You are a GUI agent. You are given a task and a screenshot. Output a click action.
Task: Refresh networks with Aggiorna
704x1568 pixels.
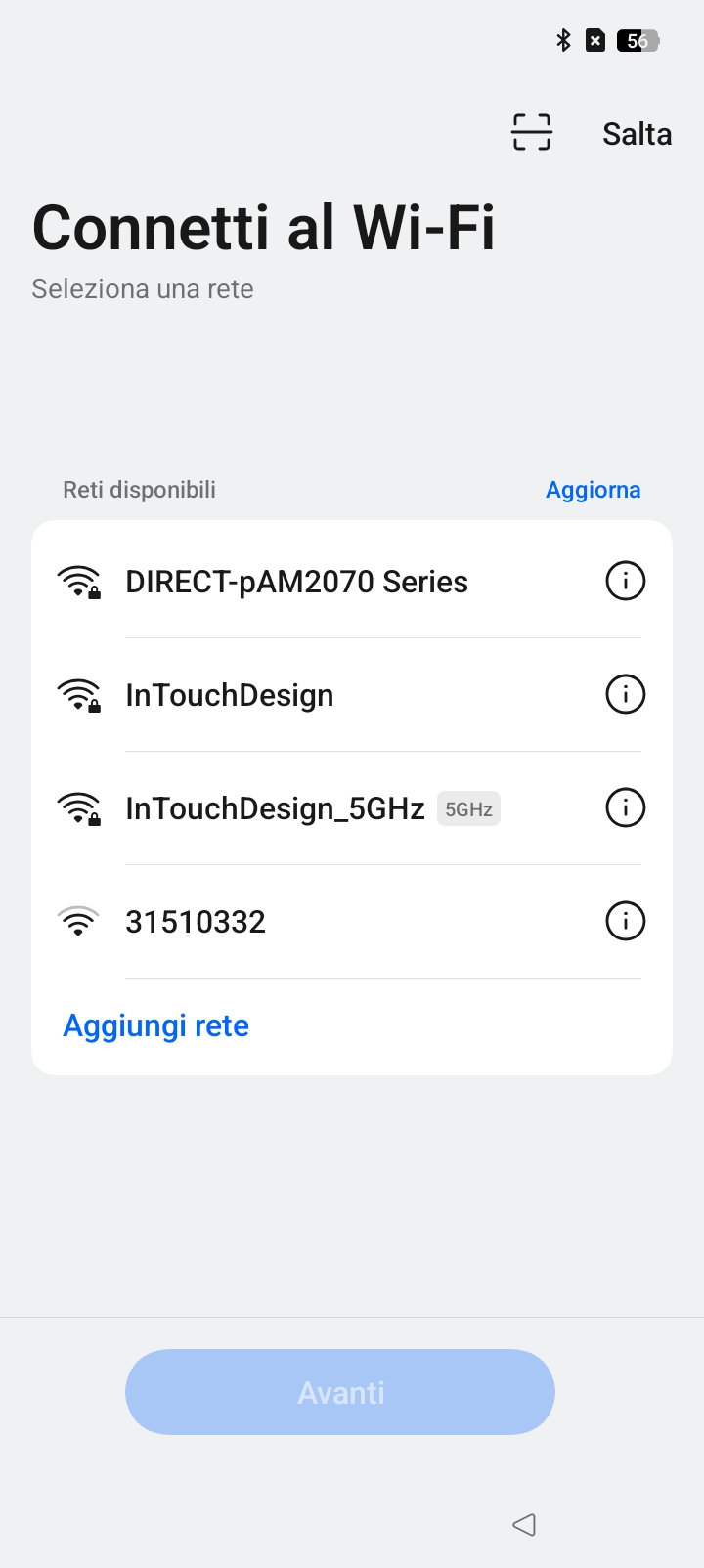point(593,490)
